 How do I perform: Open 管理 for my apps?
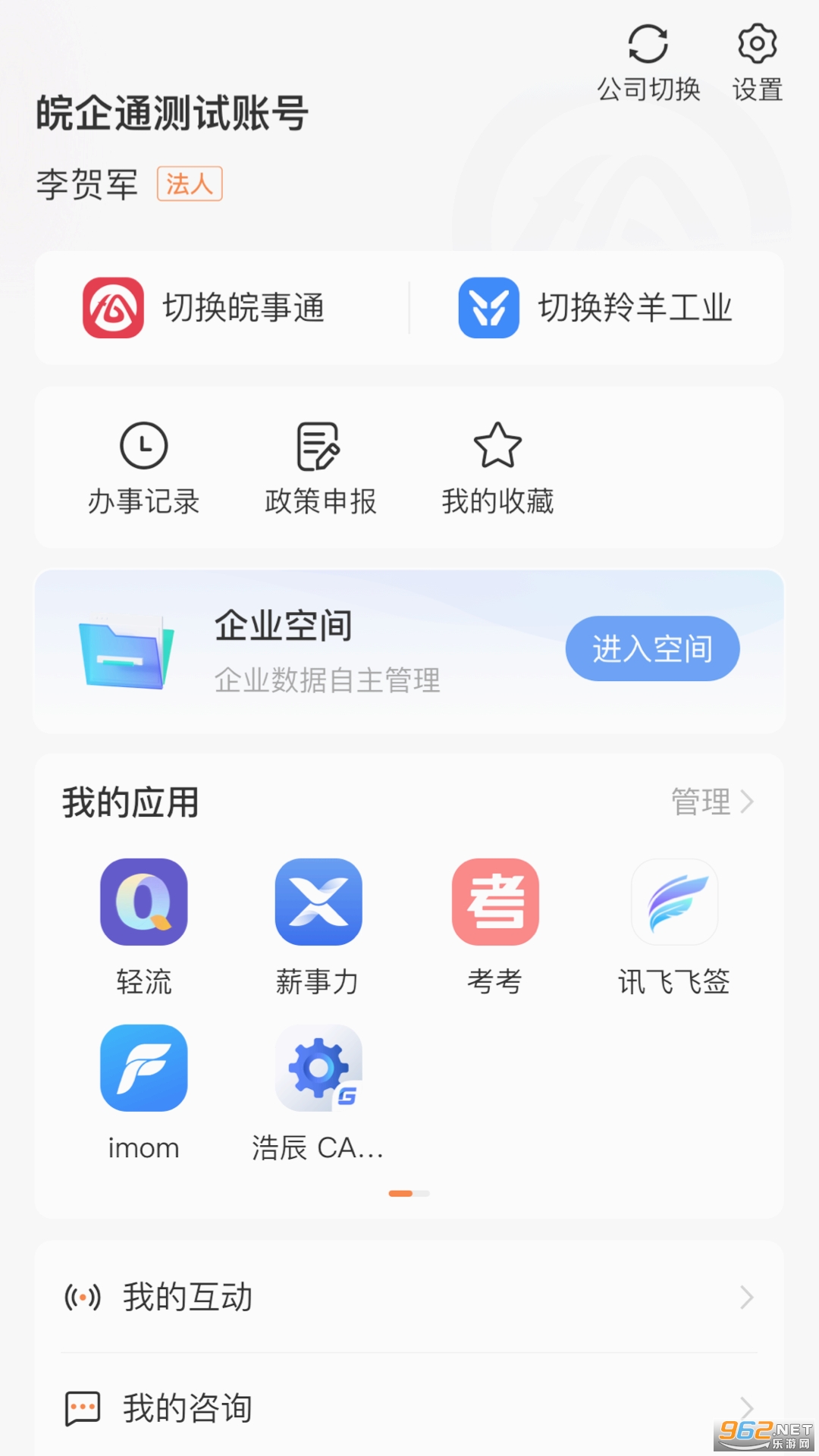pyautogui.click(x=711, y=802)
